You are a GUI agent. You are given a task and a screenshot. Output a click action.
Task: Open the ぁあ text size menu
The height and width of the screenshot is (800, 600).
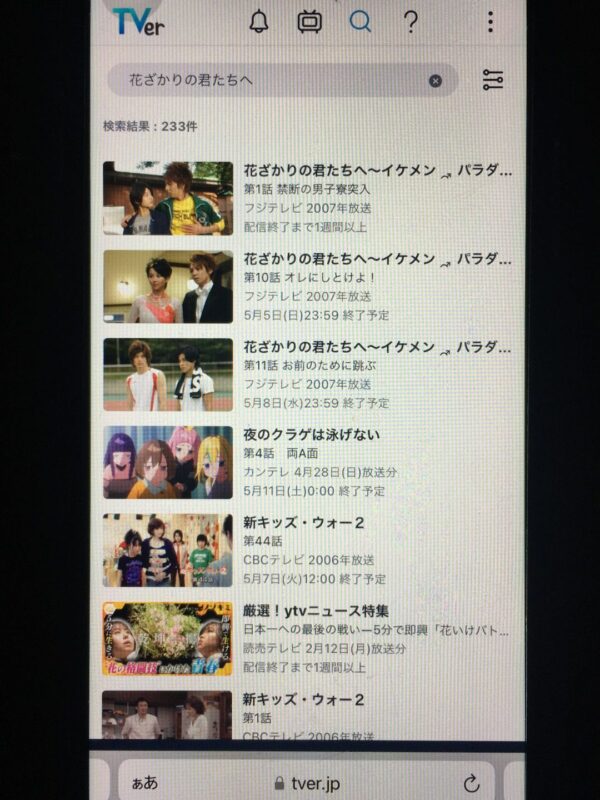pos(144,783)
